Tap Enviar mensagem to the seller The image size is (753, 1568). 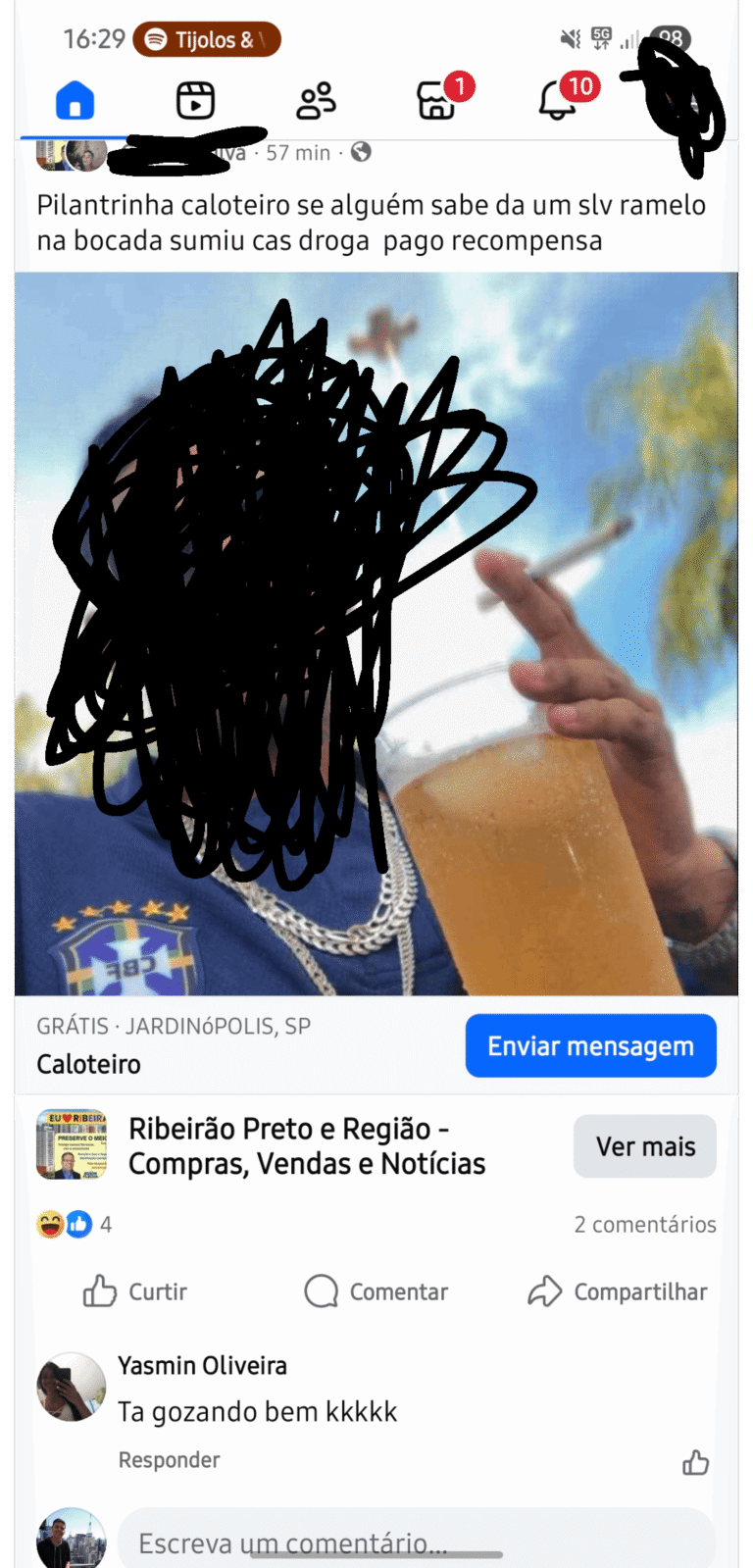(x=590, y=1045)
